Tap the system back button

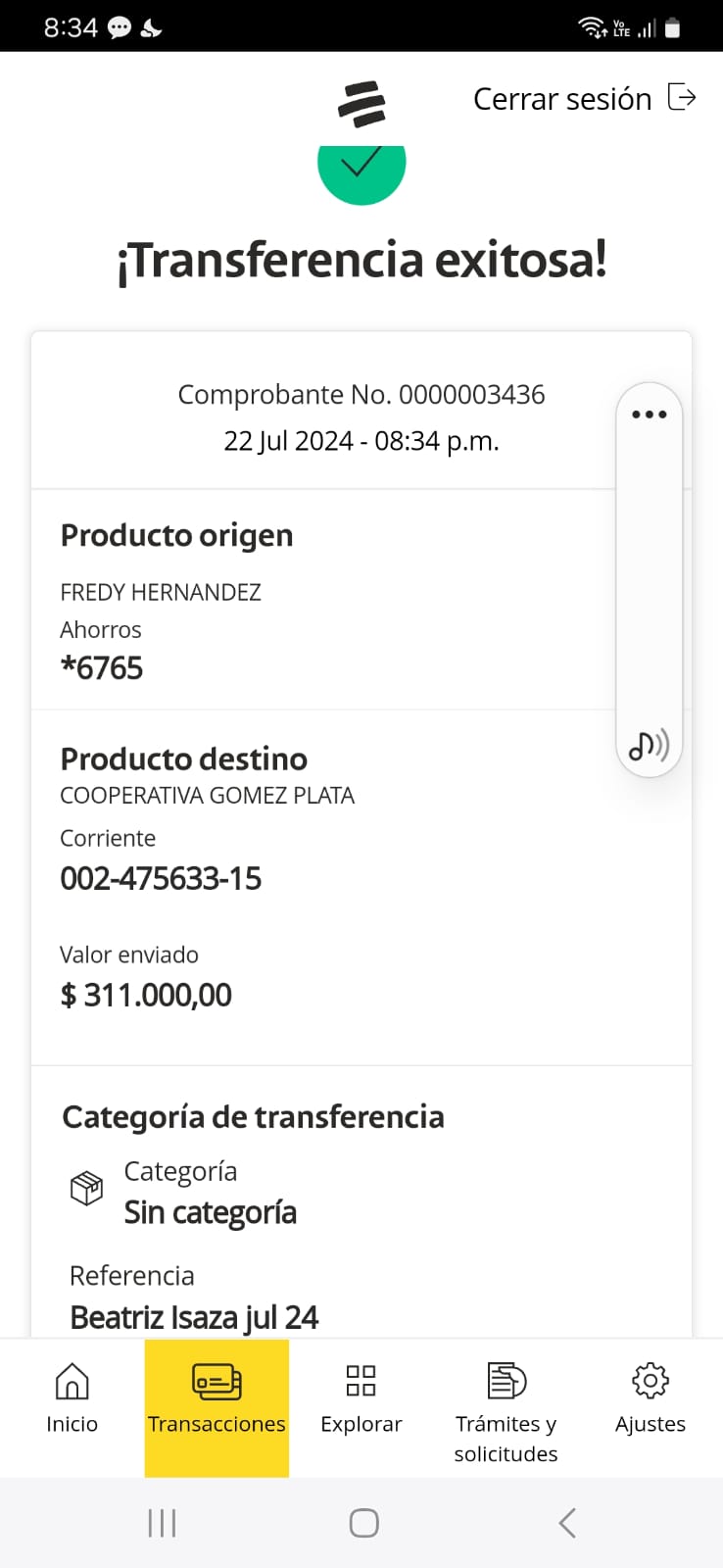coord(566,1523)
